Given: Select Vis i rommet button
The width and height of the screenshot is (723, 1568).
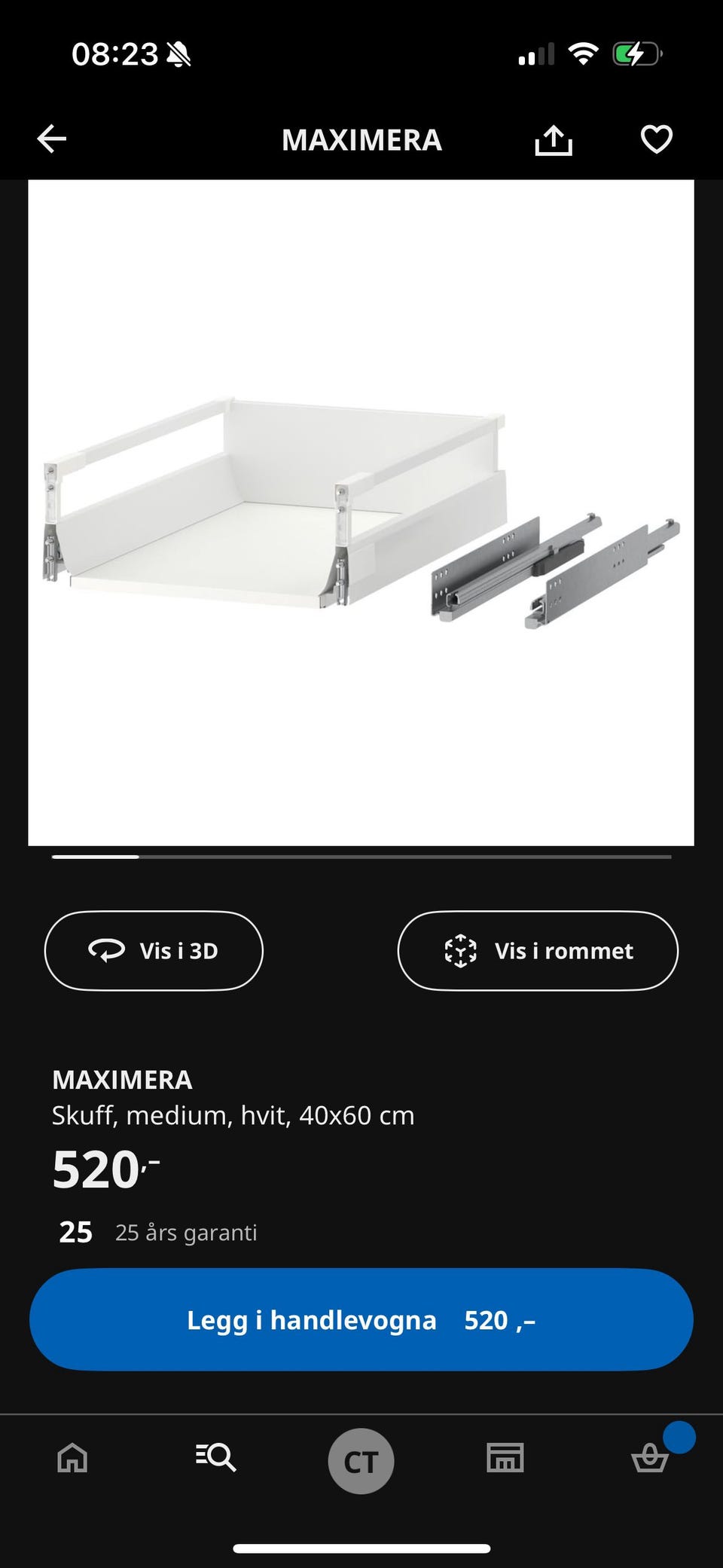Looking at the screenshot, I should 538,950.
